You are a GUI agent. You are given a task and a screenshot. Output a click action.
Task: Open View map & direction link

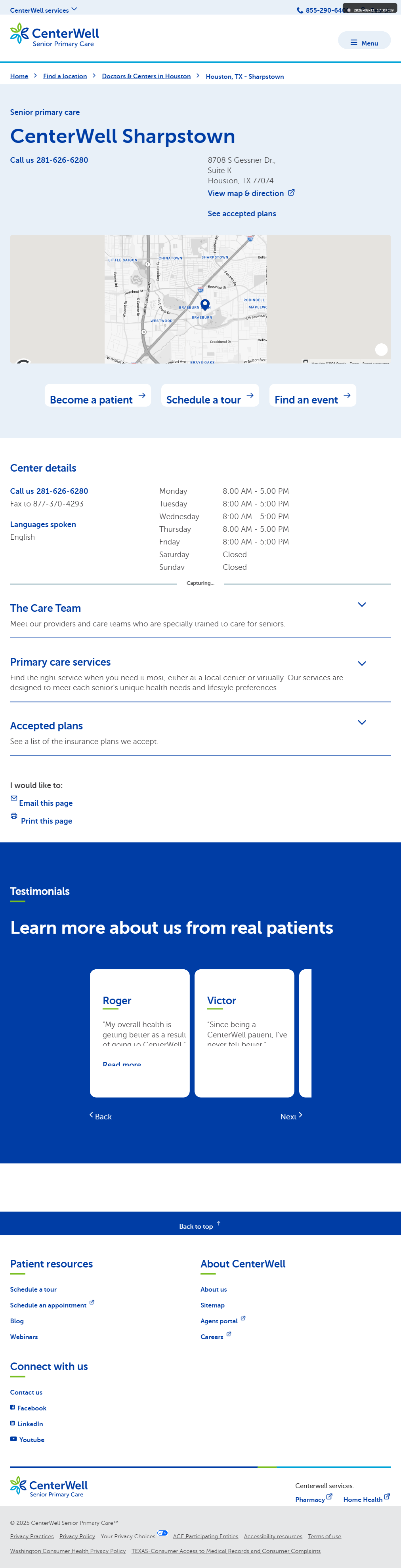250,194
